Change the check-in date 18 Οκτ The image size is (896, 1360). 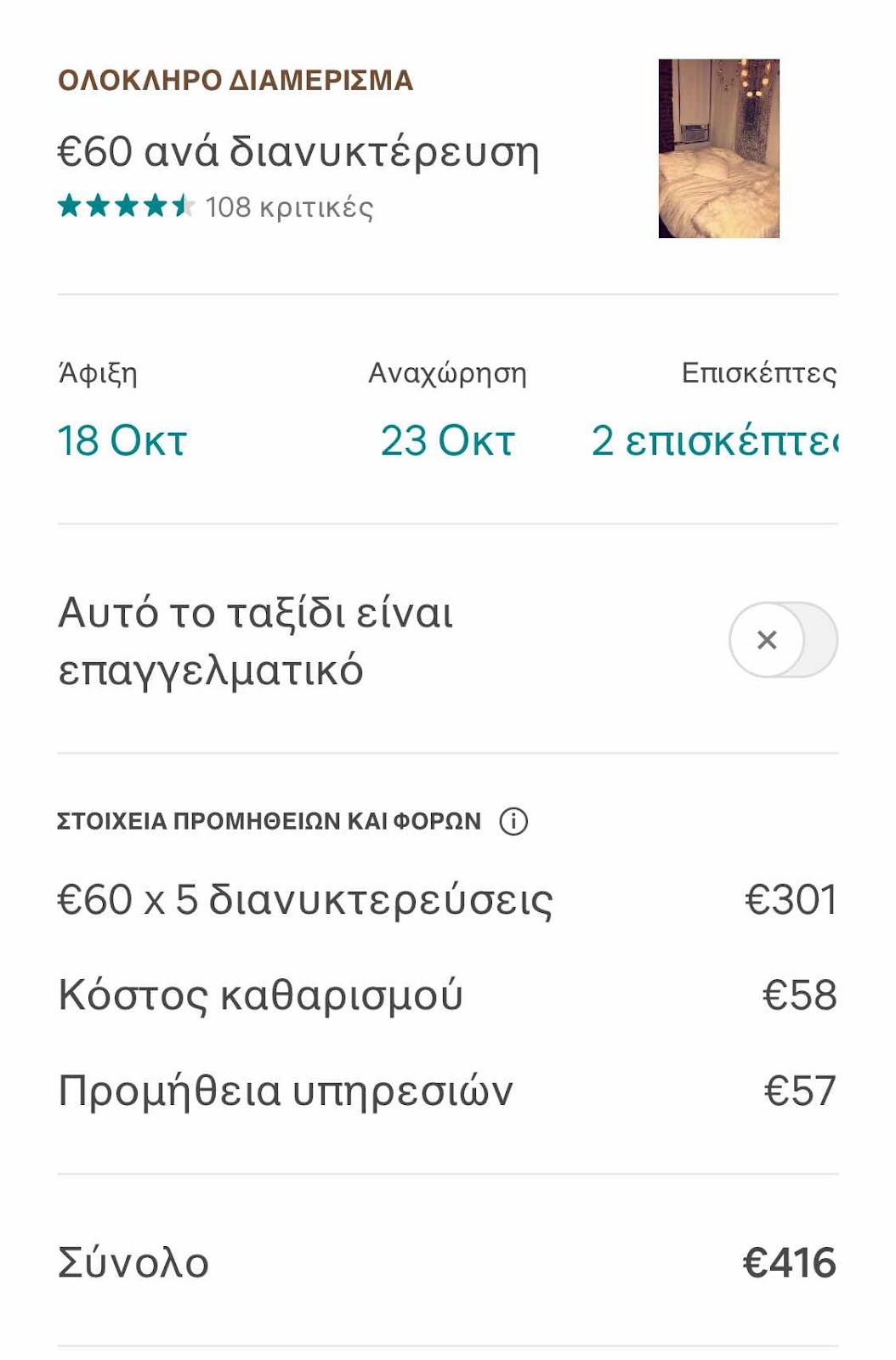tap(122, 440)
